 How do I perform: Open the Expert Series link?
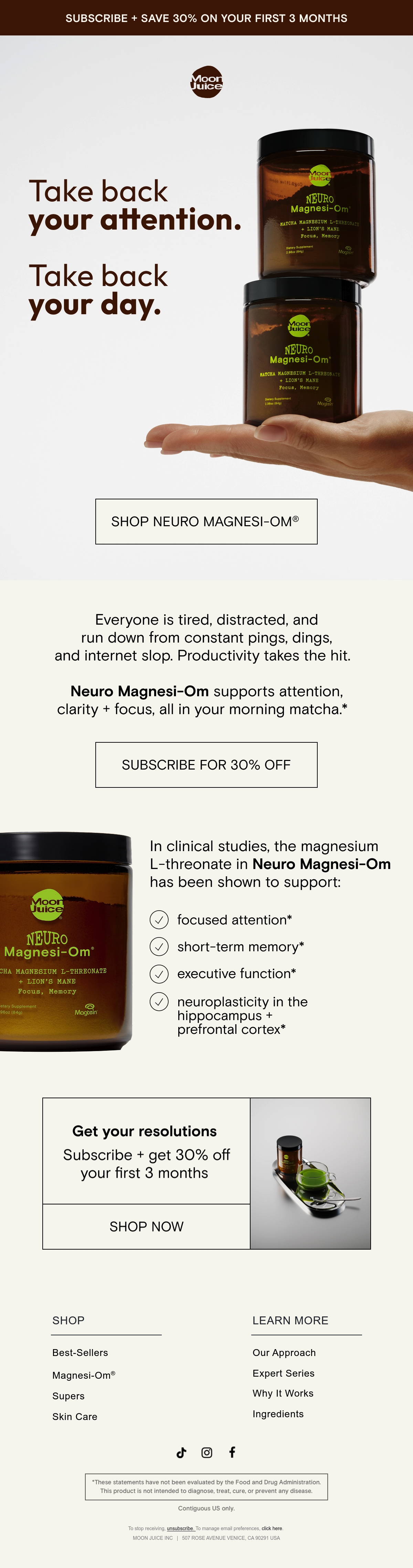pyautogui.click(x=283, y=1373)
